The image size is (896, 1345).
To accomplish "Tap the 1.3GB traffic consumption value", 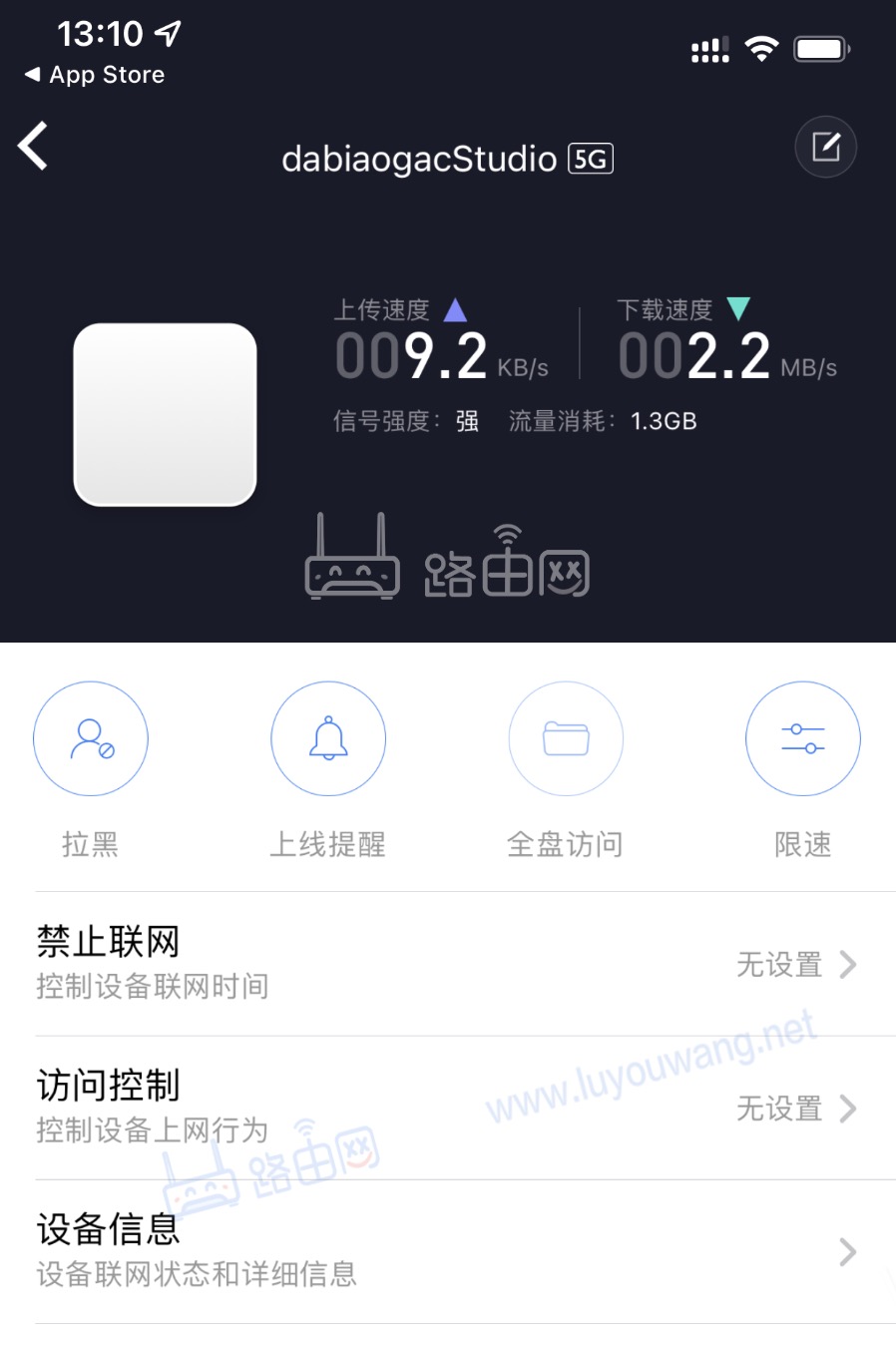I will [665, 421].
